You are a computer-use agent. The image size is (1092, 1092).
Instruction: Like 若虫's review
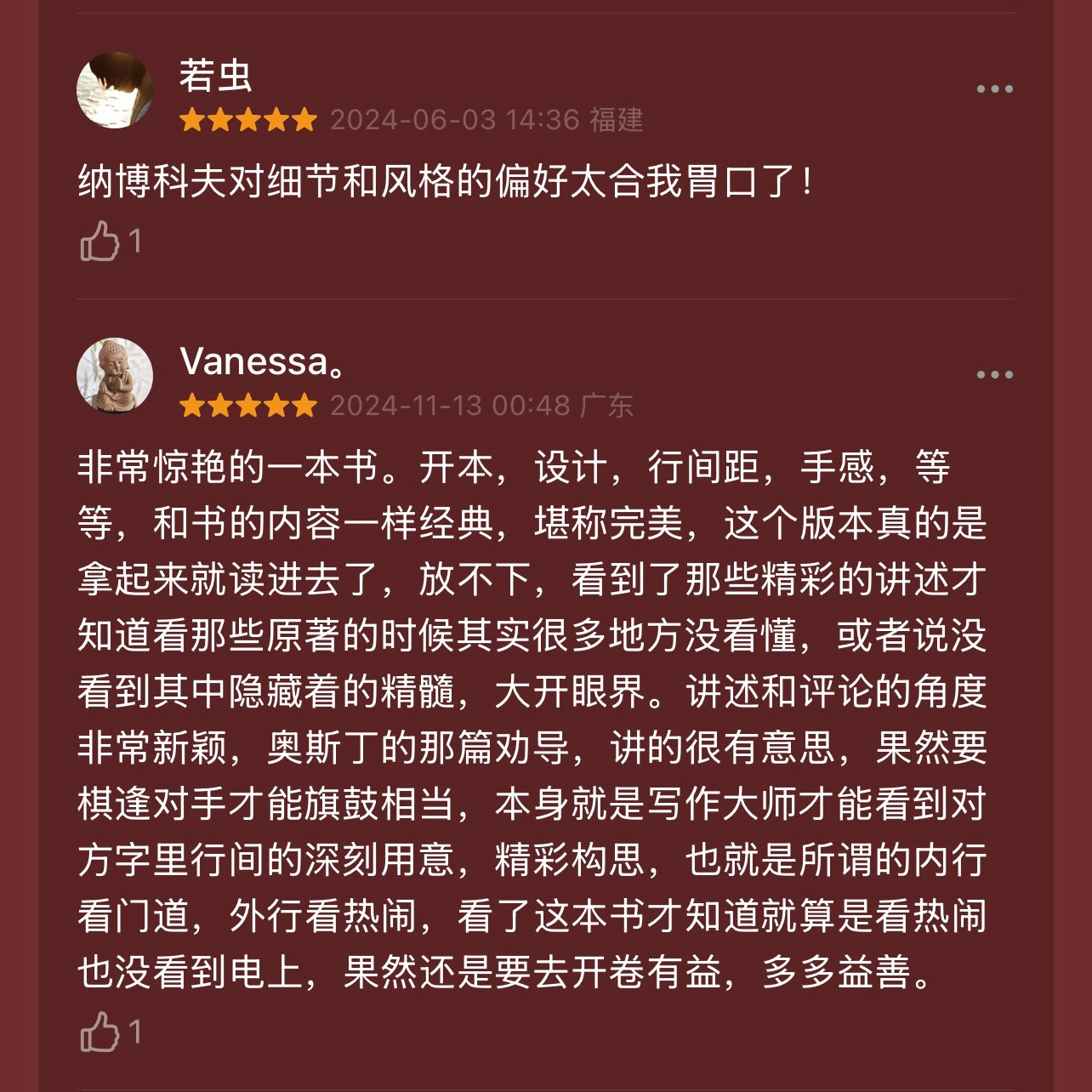coord(100,241)
